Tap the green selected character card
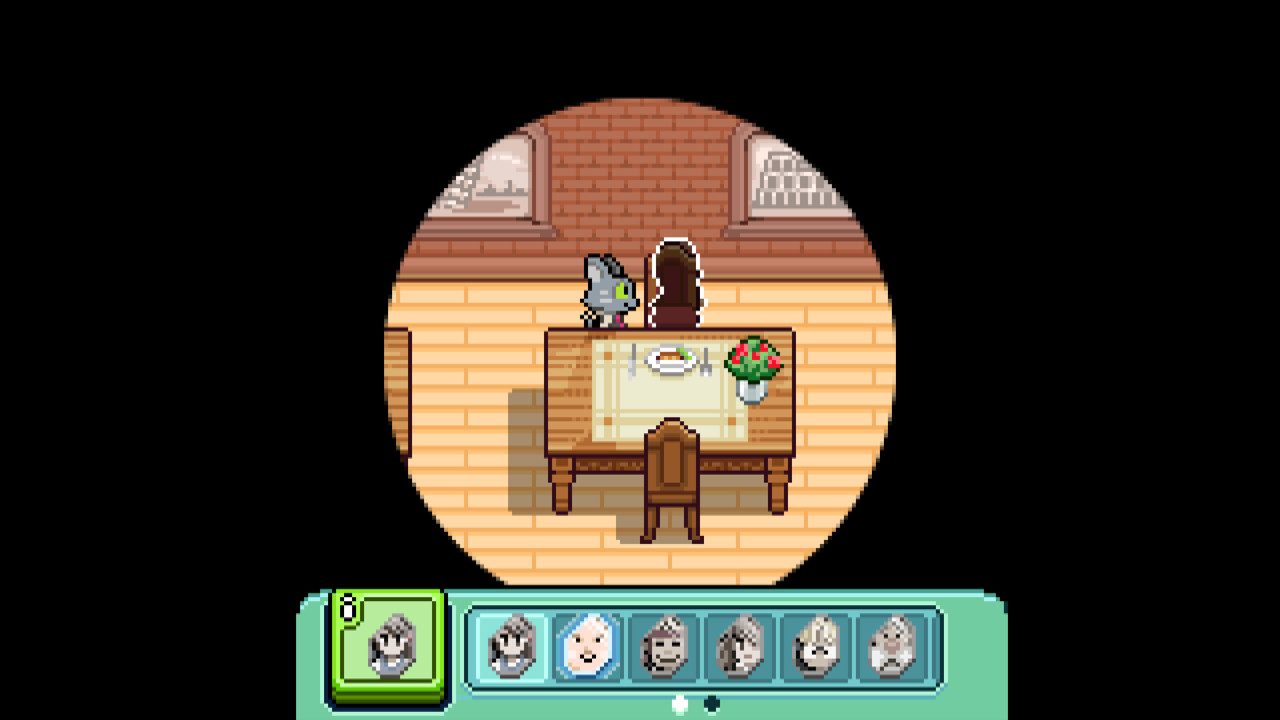This screenshot has height=720, width=1280. [389, 643]
